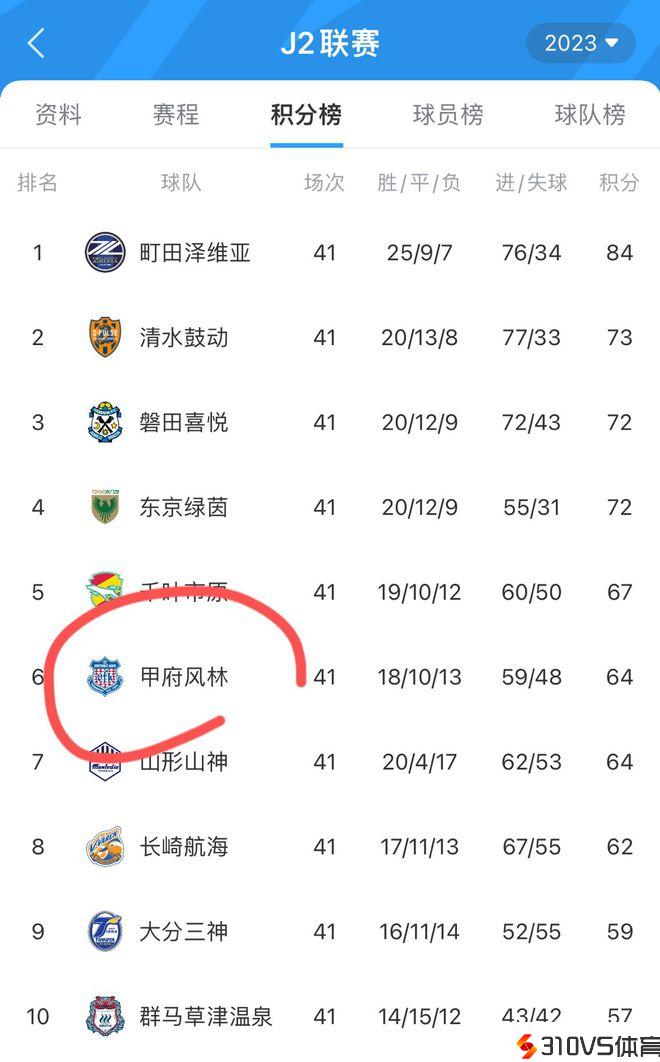Switch to the 球队榜 tab
Viewport: 660px width, 1062px height.
tap(590, 114)
